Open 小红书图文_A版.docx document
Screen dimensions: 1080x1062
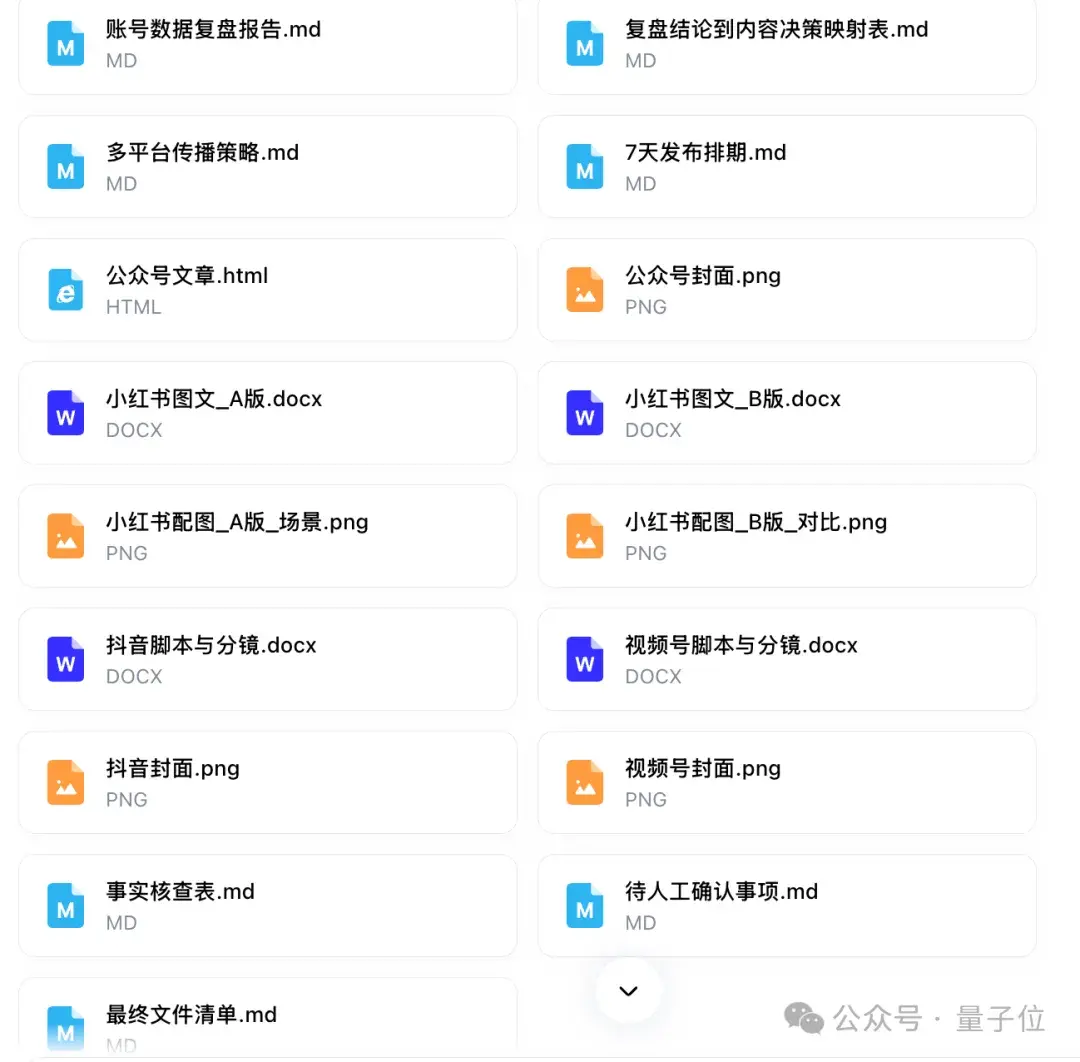(x=267, y=413)
